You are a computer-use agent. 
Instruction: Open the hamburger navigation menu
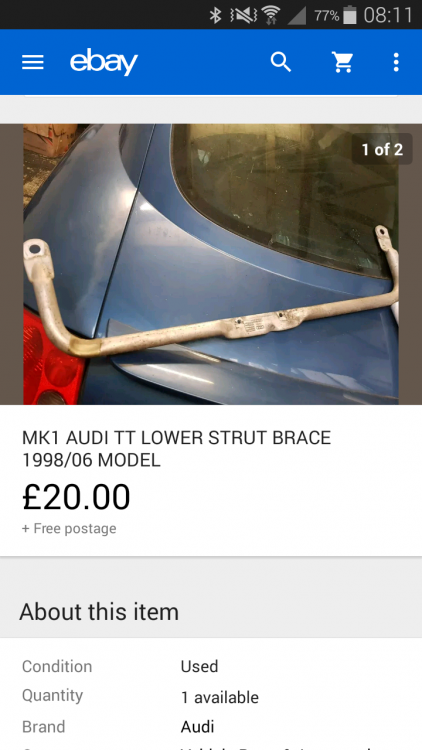(33, 62)
